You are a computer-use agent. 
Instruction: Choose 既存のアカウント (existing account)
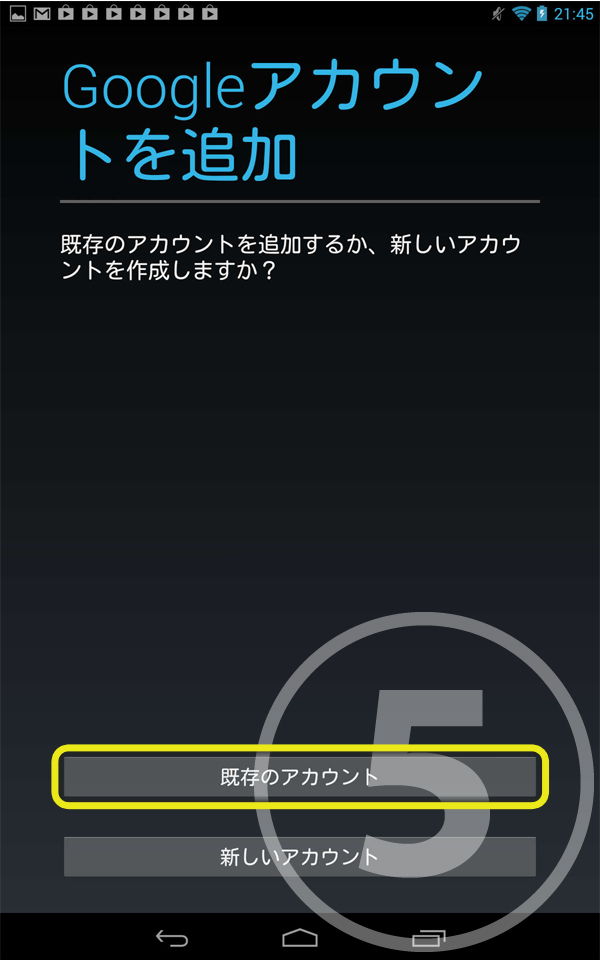coord(300,776)
